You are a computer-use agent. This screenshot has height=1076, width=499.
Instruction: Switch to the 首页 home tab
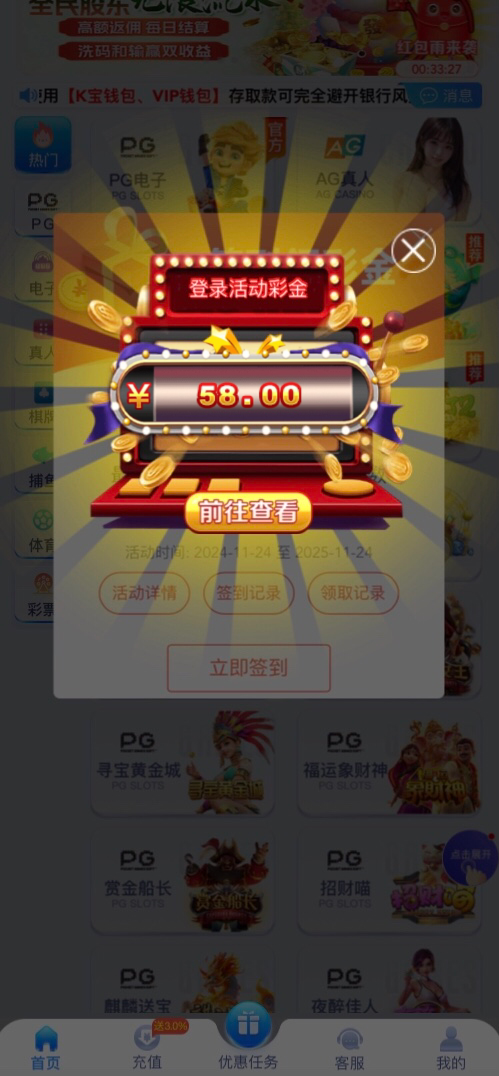[x=45, y=1047]
